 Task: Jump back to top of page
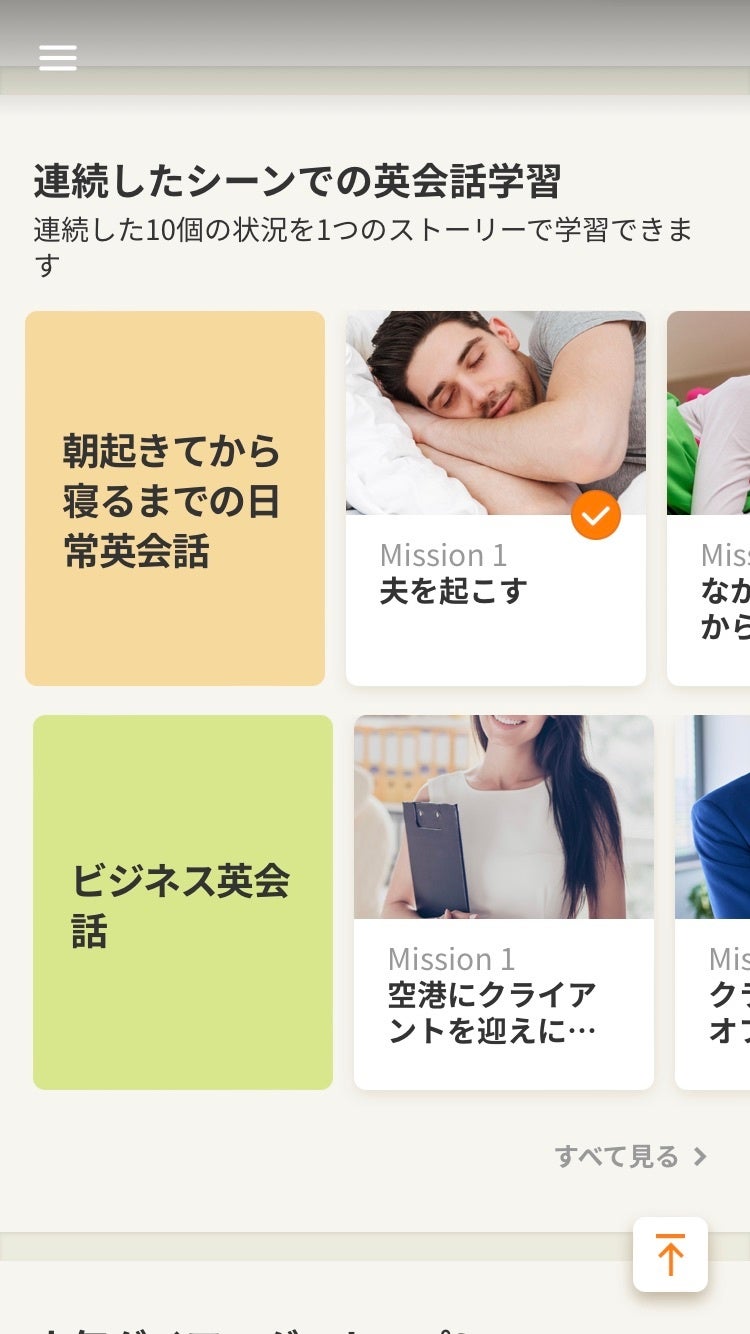tap(670, 1254)
